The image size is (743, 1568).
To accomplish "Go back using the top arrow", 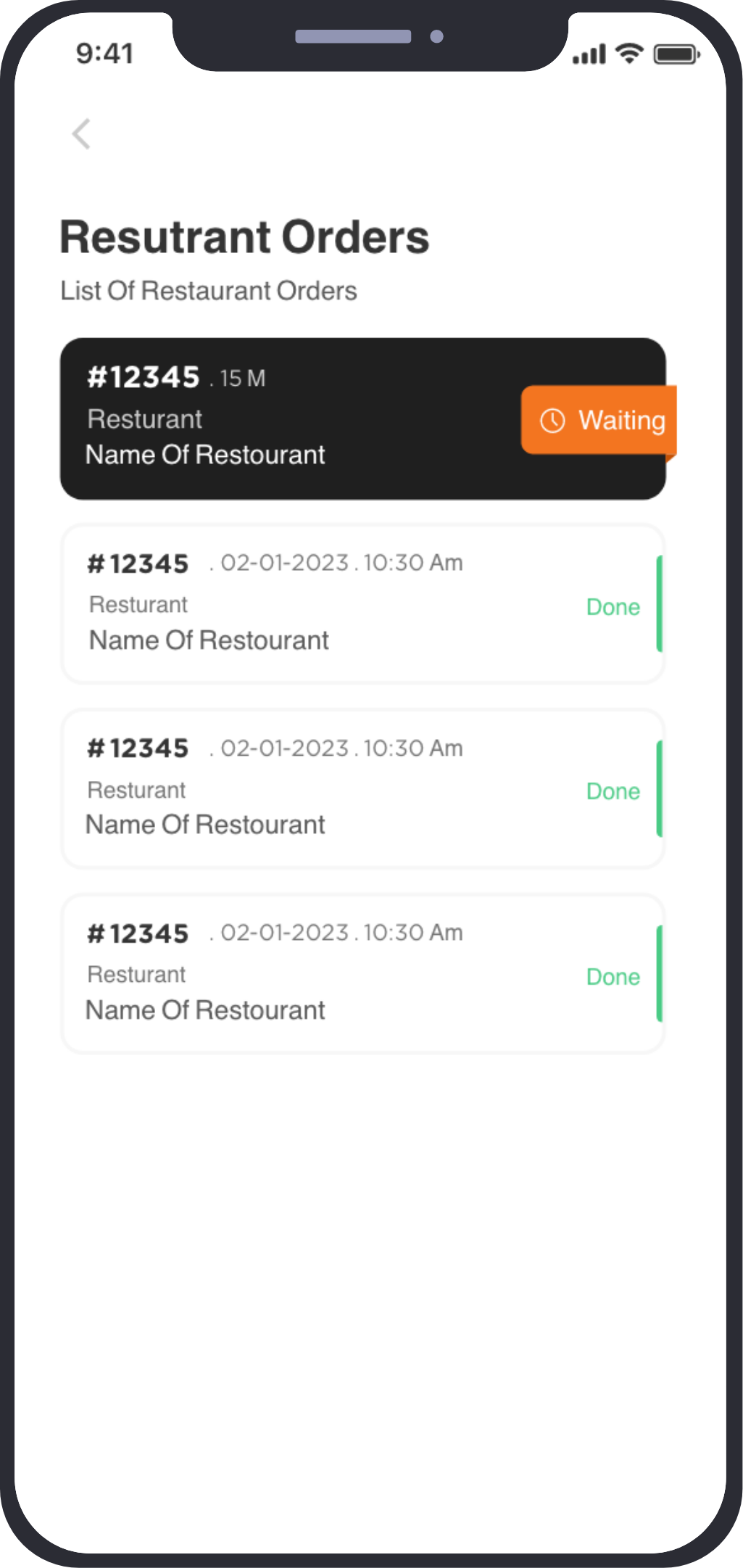I will point(82,134).
